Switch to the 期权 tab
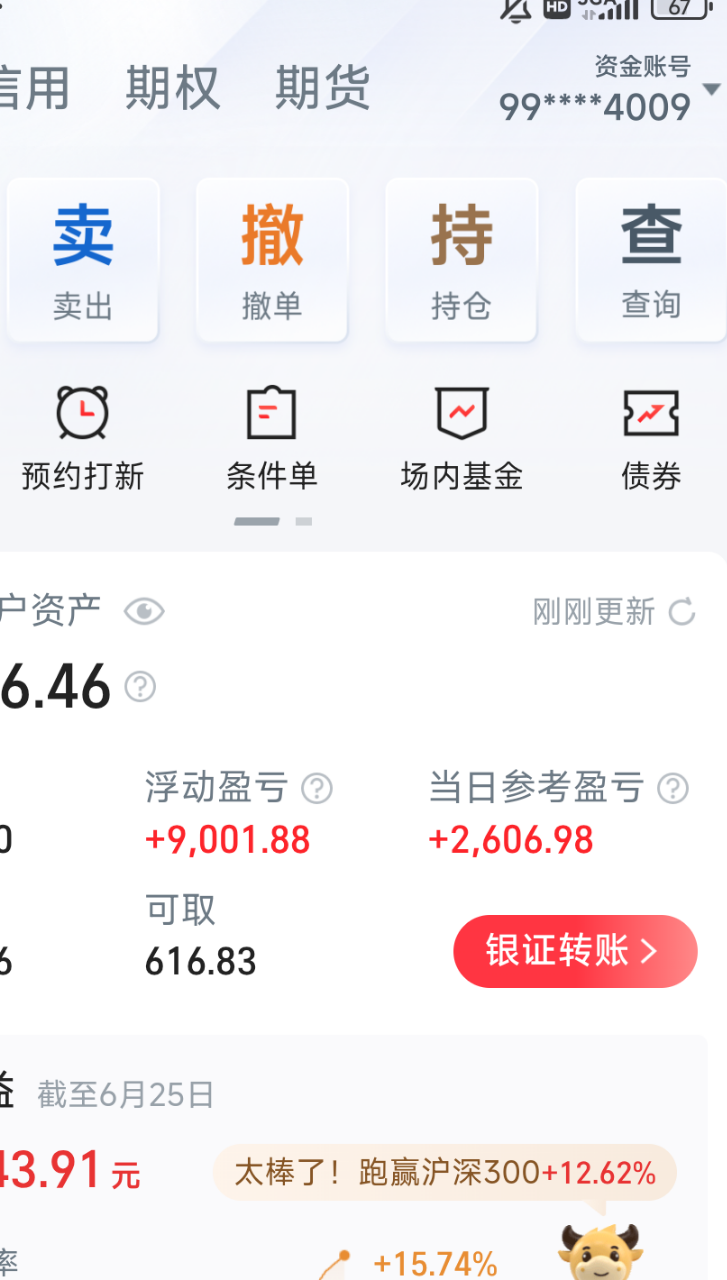The image size is (727, 1280). click(x=172, y=88)
